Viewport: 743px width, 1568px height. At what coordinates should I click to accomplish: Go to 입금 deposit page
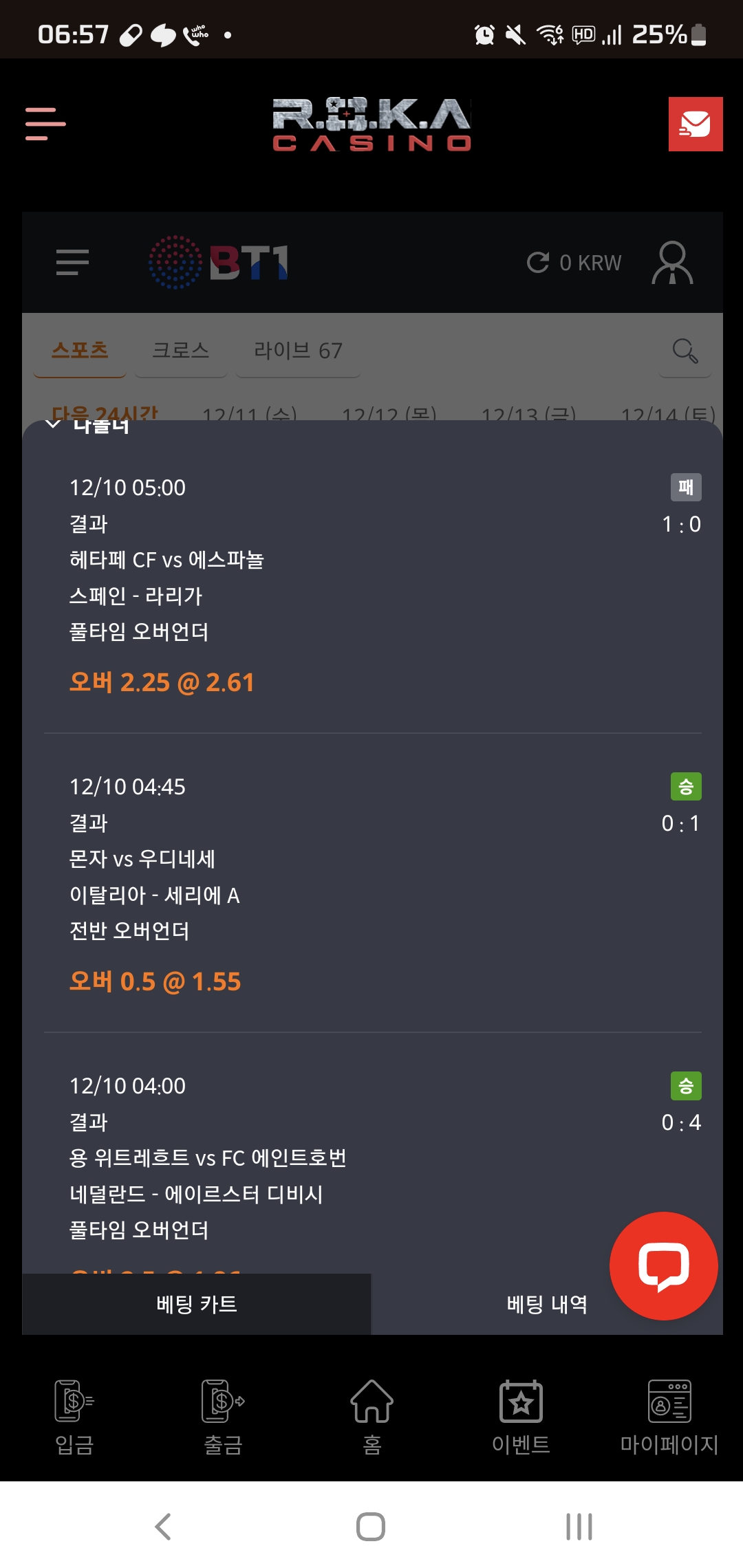tap(74, 1417)
